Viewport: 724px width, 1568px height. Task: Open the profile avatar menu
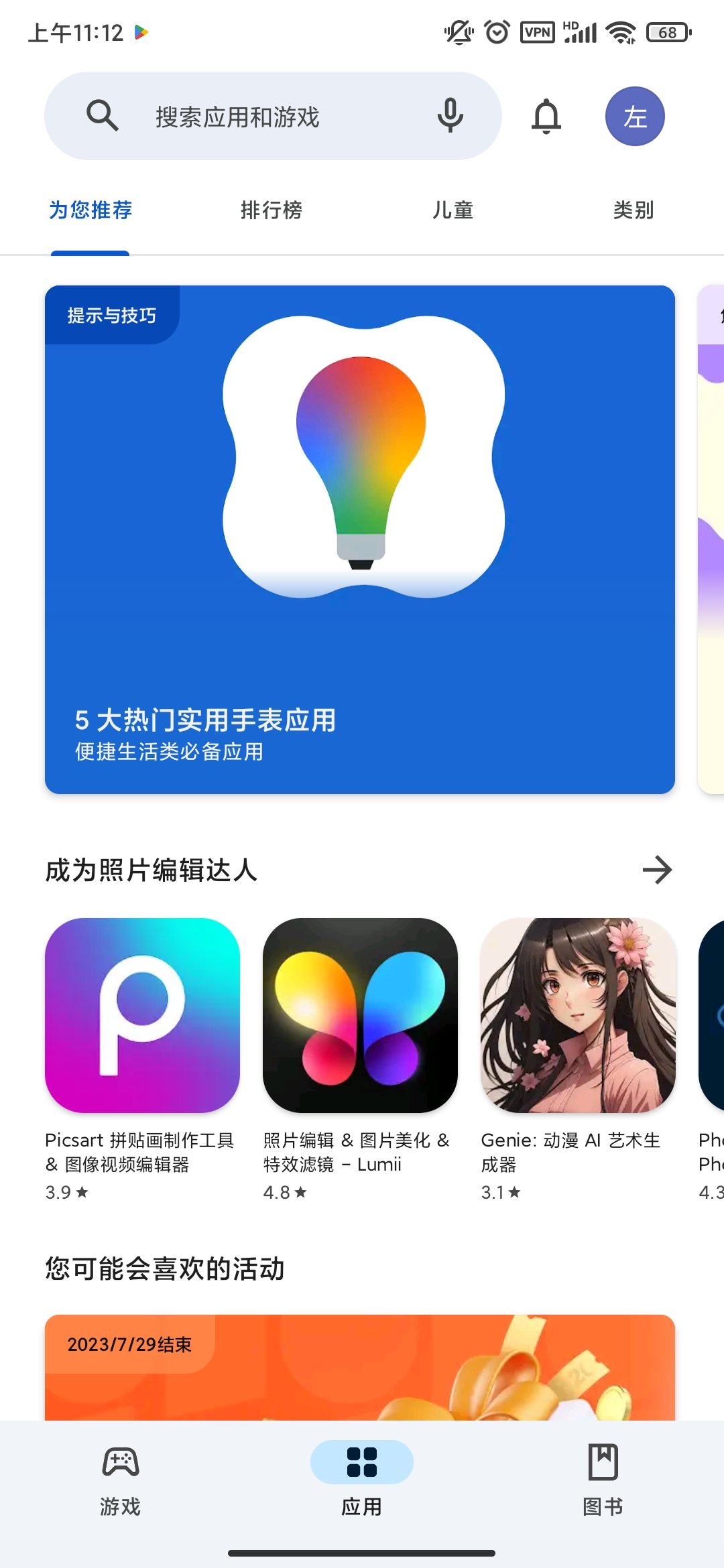click(x=635, y=115)
